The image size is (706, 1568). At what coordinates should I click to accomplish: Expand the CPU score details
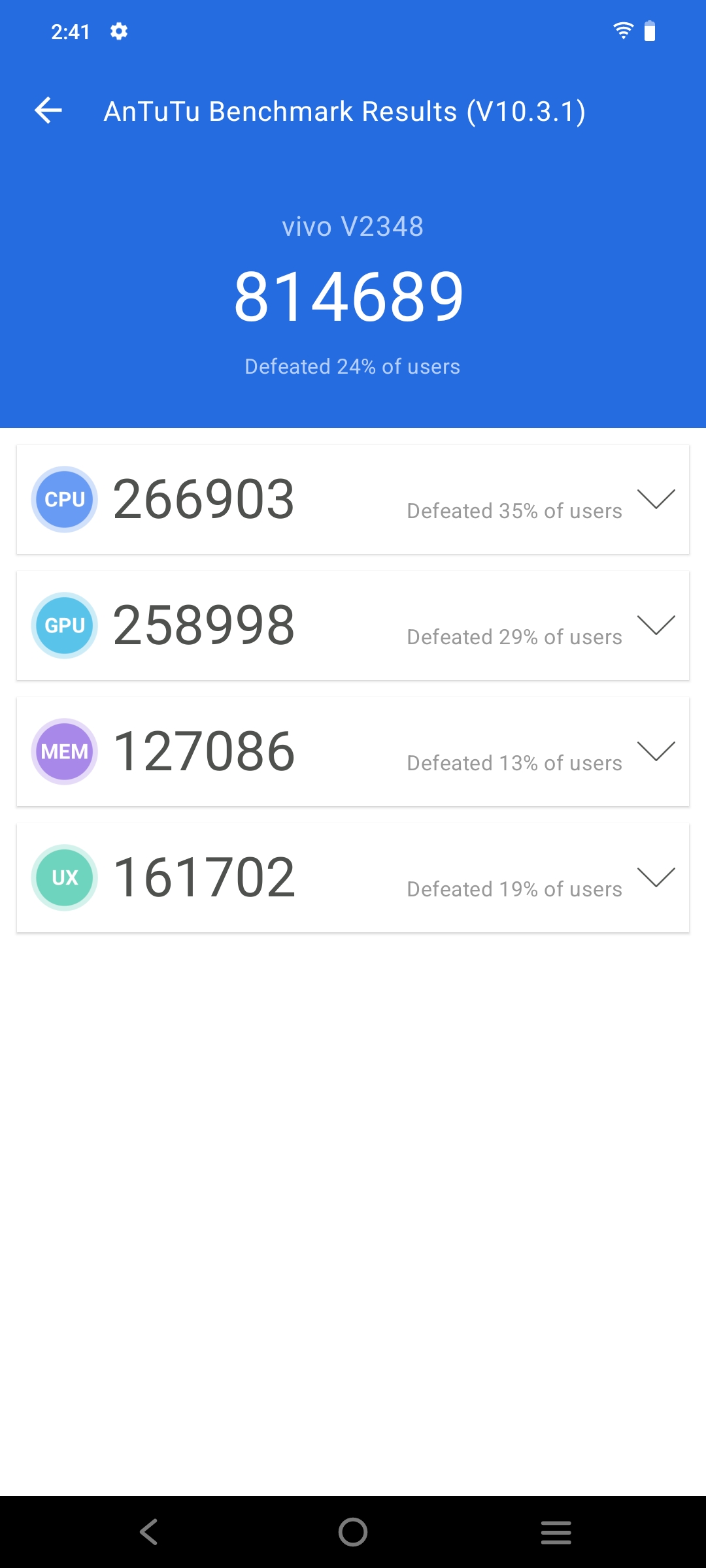pyautogui.click(x=656, y=499)
